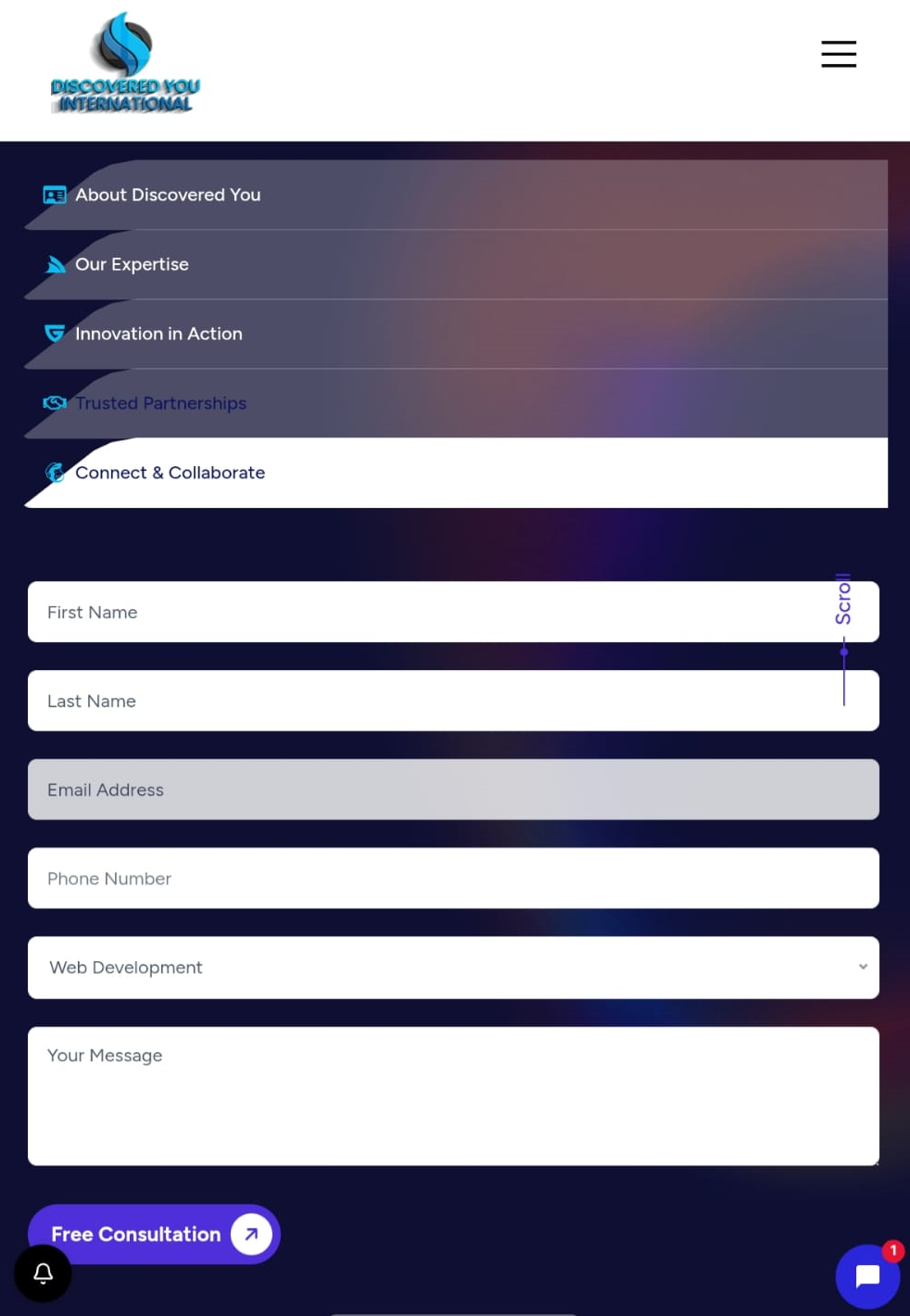910x1316 pixels.
Task: Open the Discovered You International logo
Action: tap(125, 63)
